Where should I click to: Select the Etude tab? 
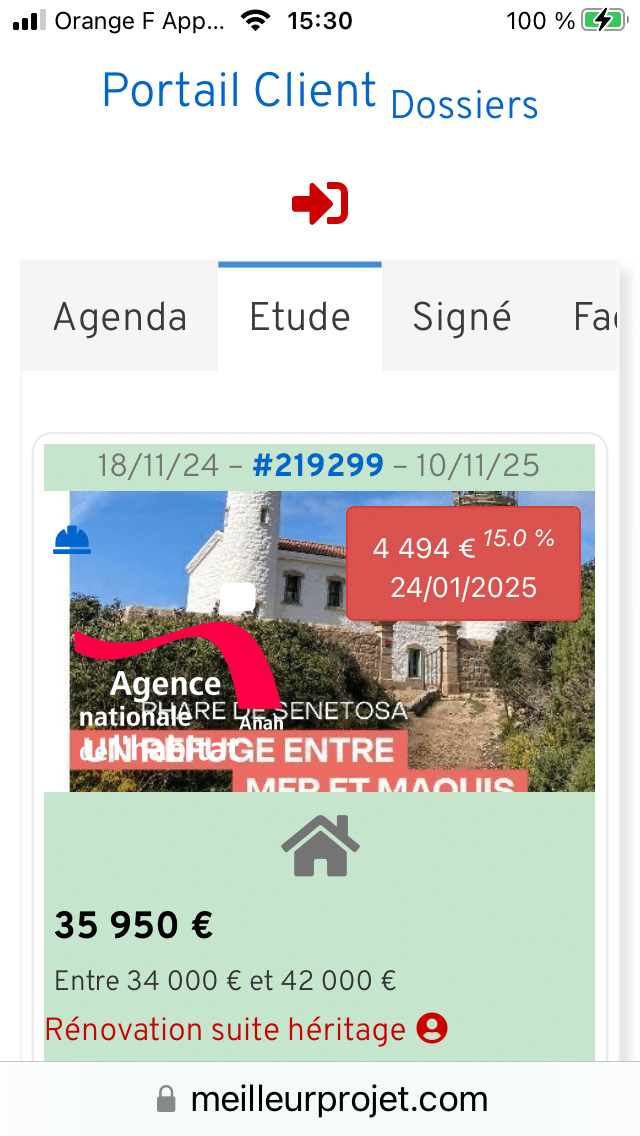coord(300,317)
